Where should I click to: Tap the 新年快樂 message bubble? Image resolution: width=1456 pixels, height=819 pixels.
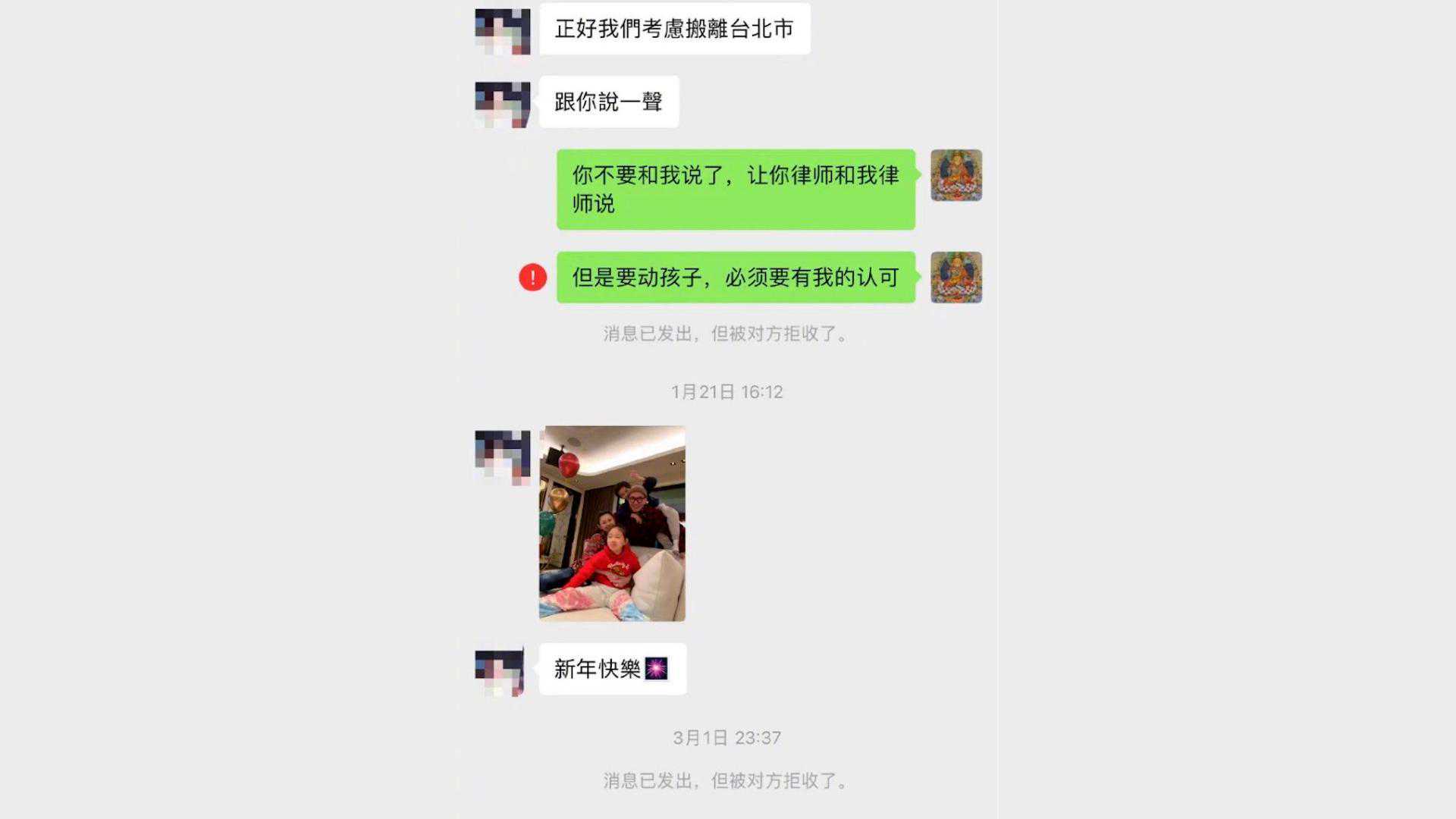(x=612, y=669)
